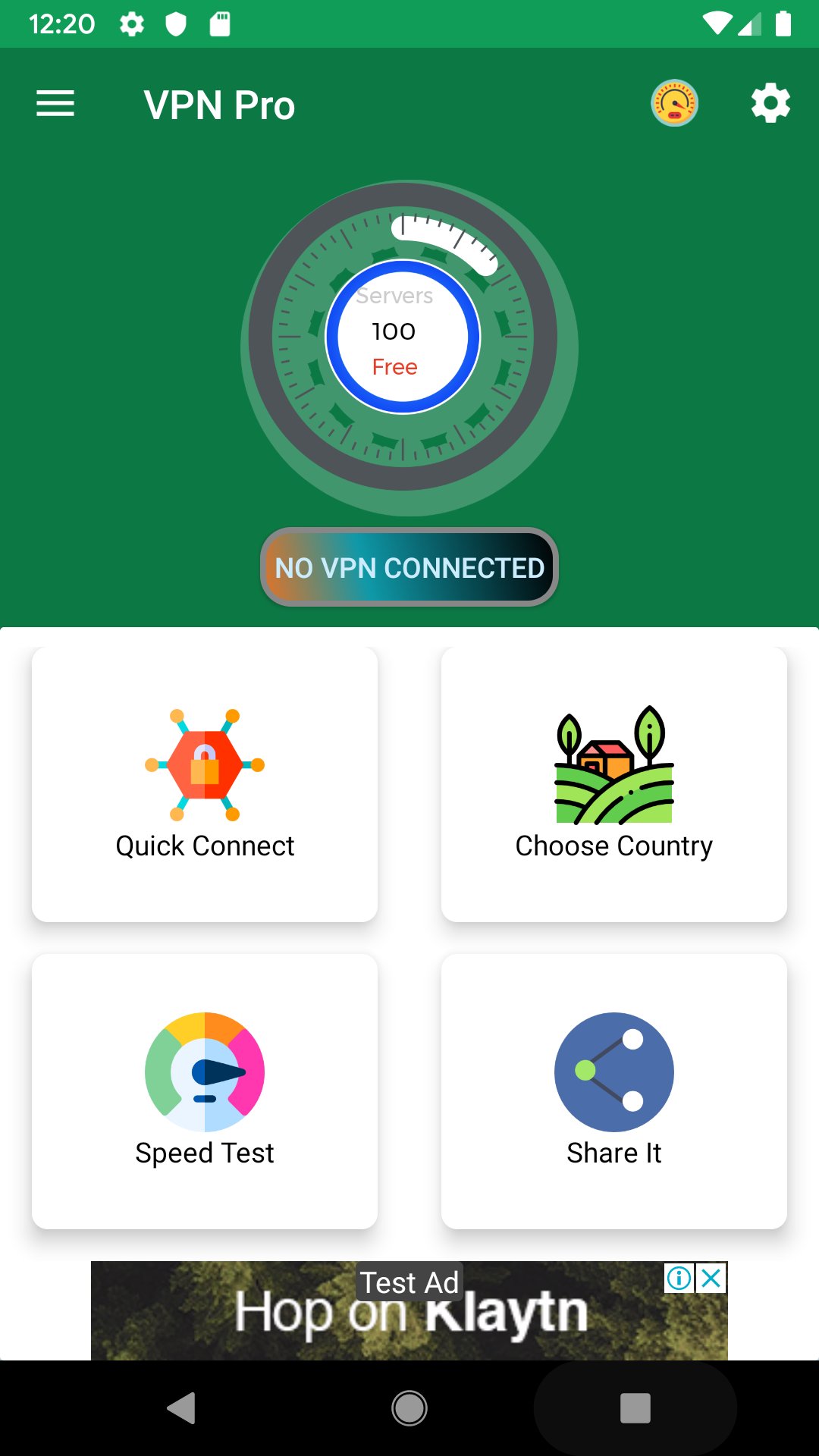Viewport: 819px width, 1456px height.
Task: Open the speedometer icon in the top bar
Action: 674,103
